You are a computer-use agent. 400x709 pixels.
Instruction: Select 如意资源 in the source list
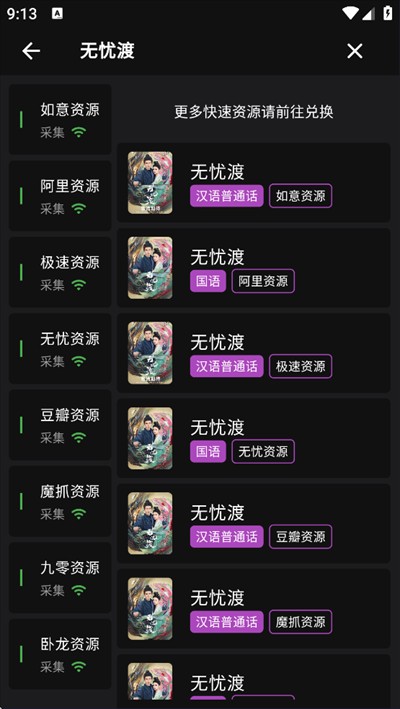tap(60, 119)
